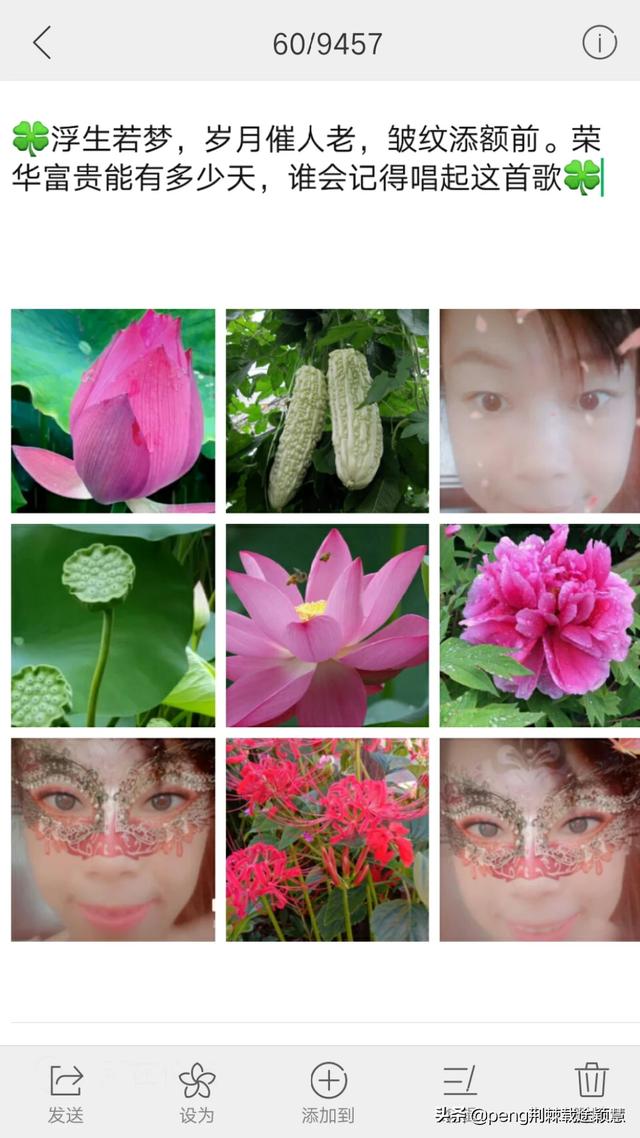Open the photo info details

coord(599,43)
